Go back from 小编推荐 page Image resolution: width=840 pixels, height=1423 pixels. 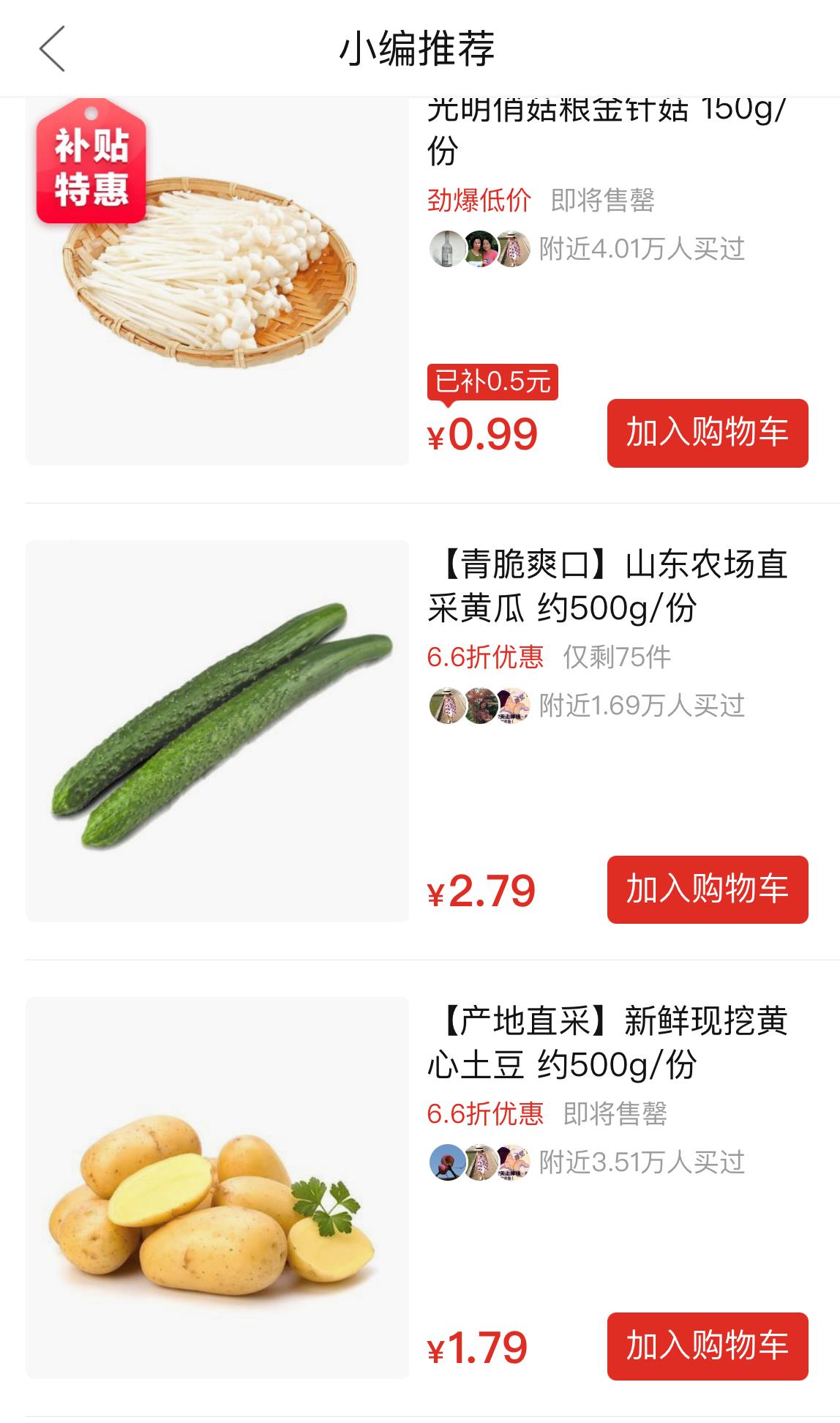(52, 49)
